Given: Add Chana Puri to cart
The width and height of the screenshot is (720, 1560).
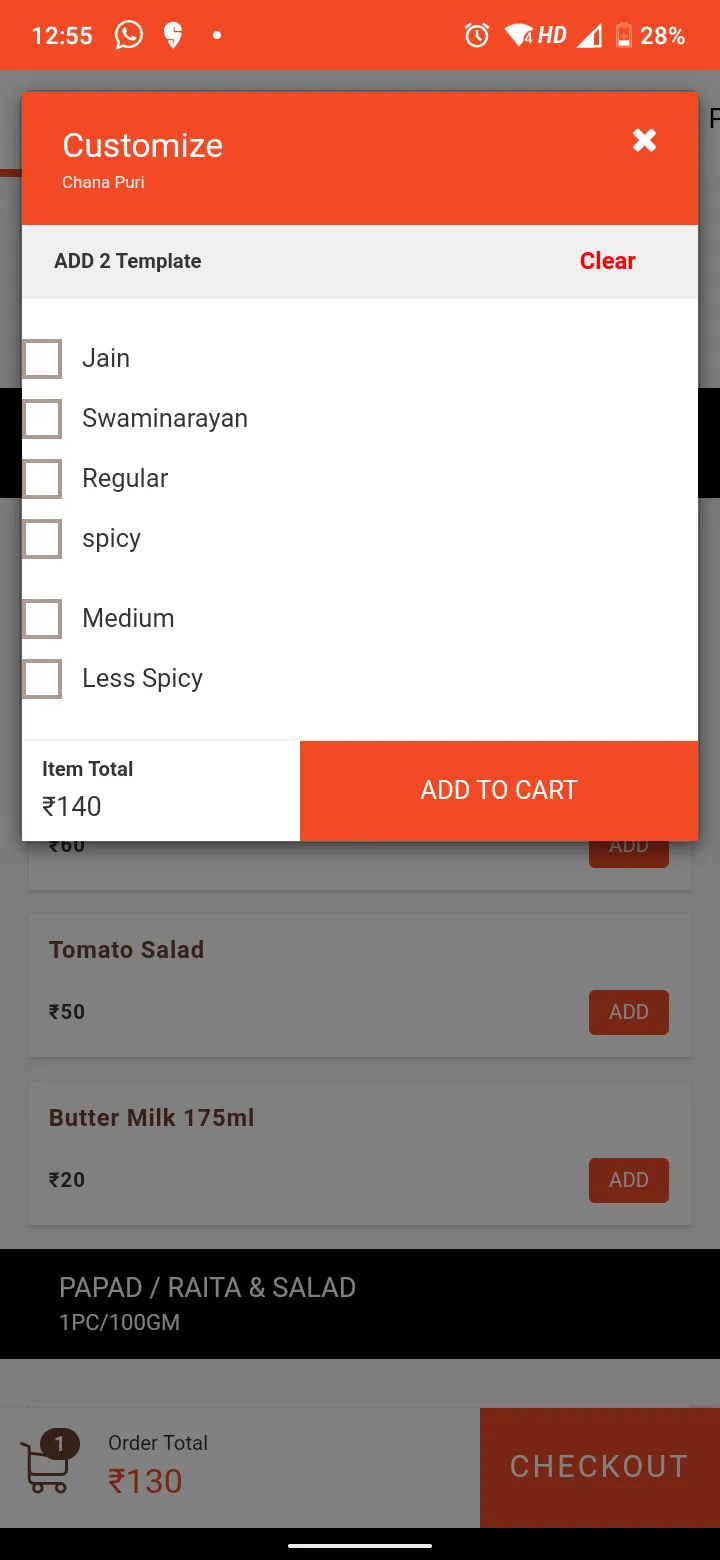Looking at the screenshot, I should click(499, 791).
